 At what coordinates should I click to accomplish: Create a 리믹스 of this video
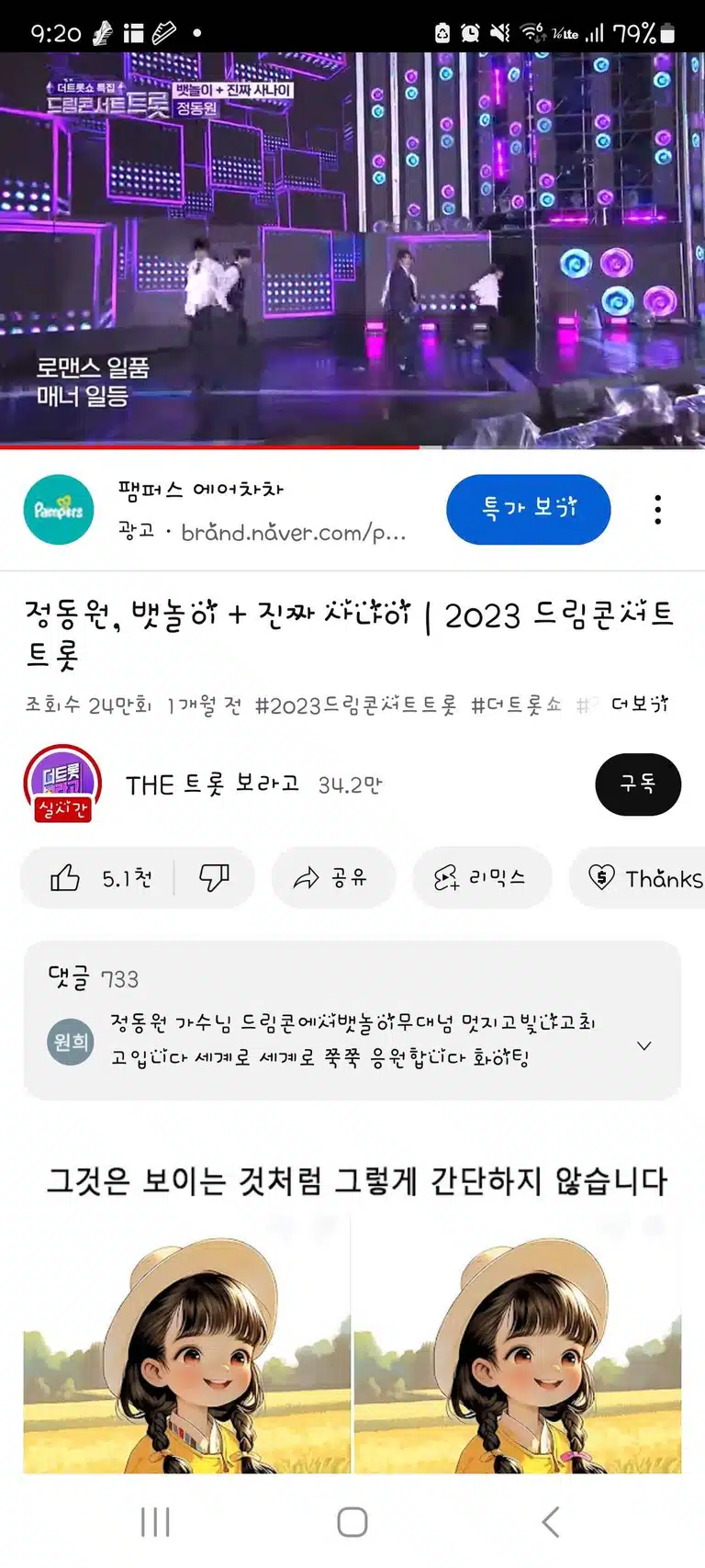pos(481,878)
